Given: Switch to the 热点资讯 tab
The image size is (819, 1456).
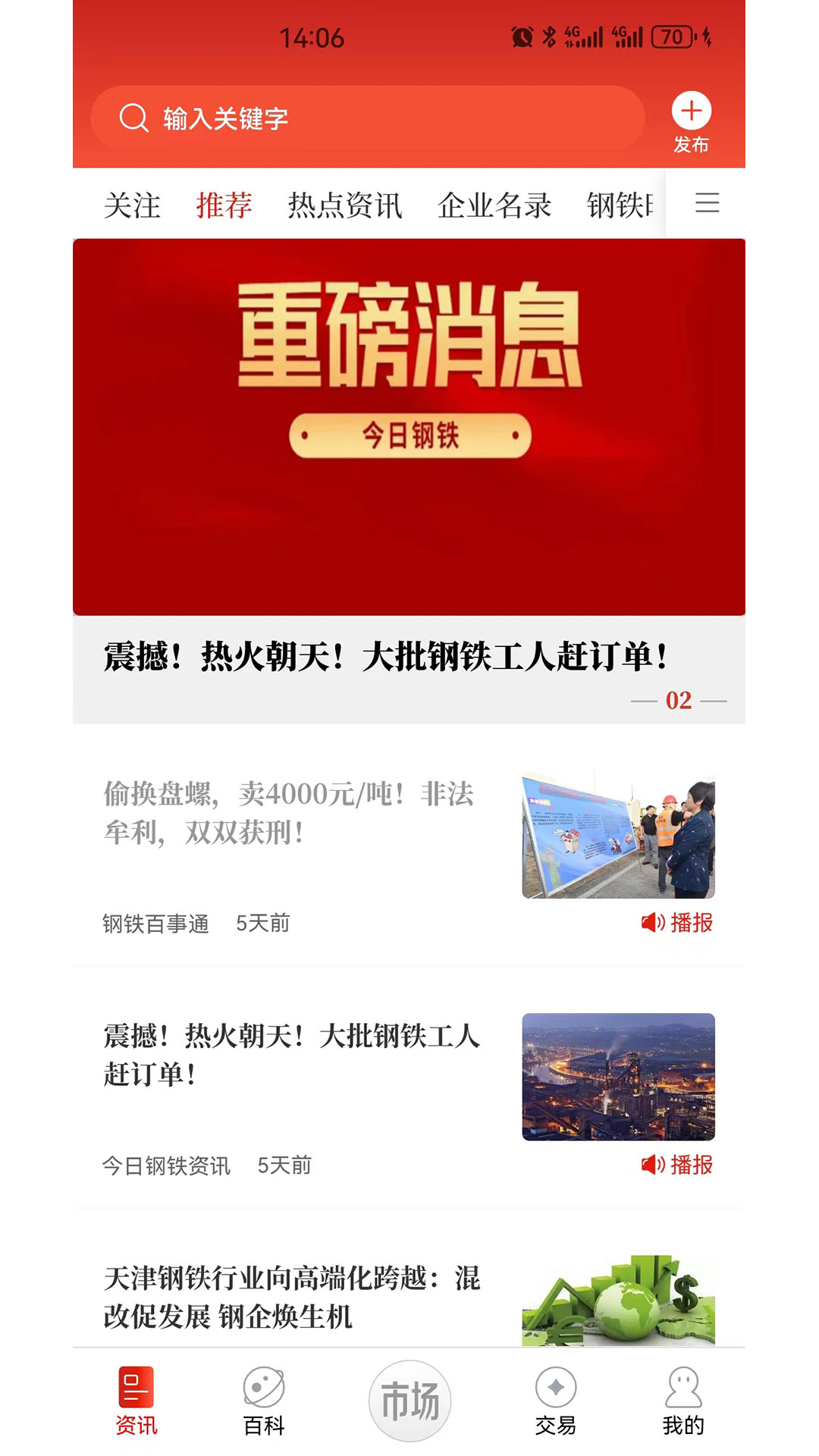Looking at the screenshot, I should (345, 205).
